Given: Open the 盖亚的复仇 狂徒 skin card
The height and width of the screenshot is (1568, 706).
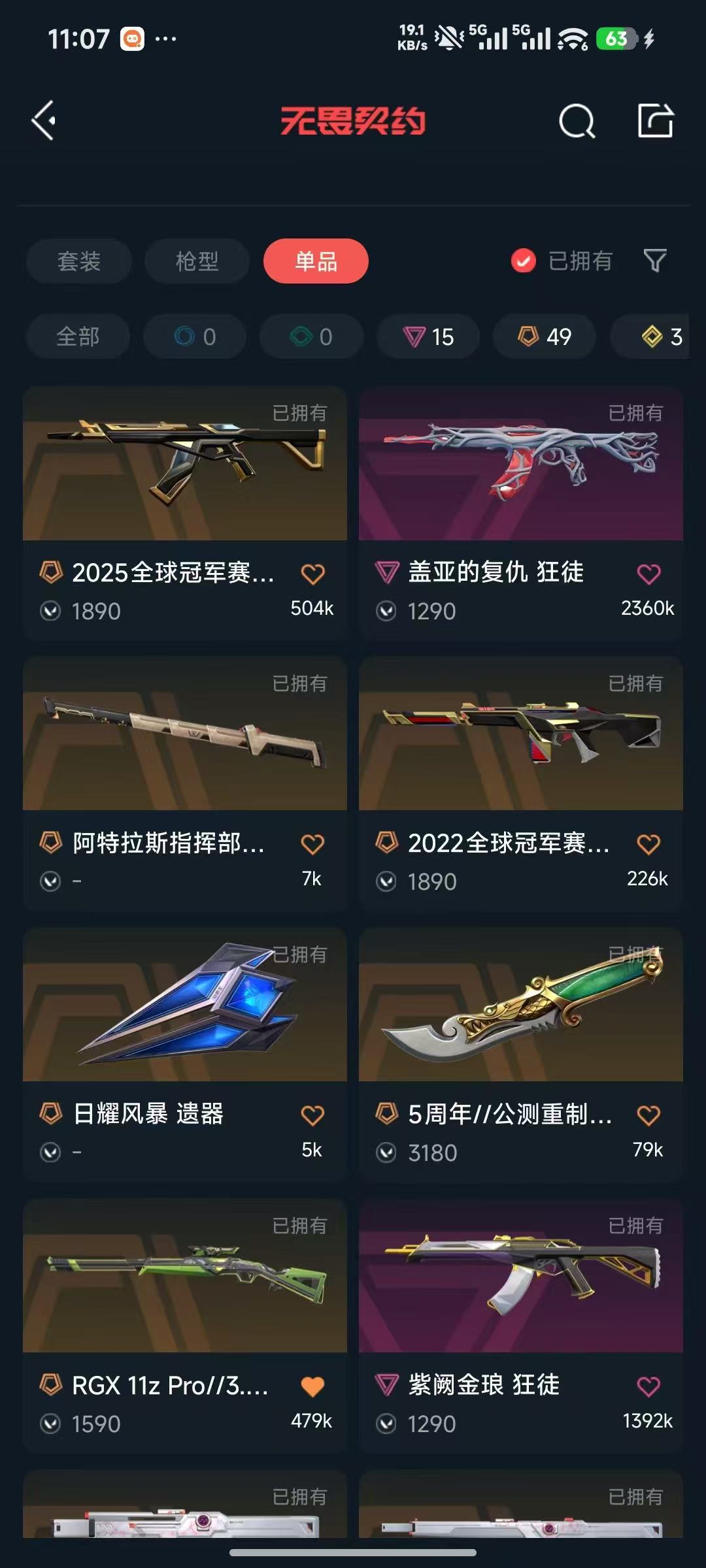Looking at the screenshot, I should click(x=520, y=464).
